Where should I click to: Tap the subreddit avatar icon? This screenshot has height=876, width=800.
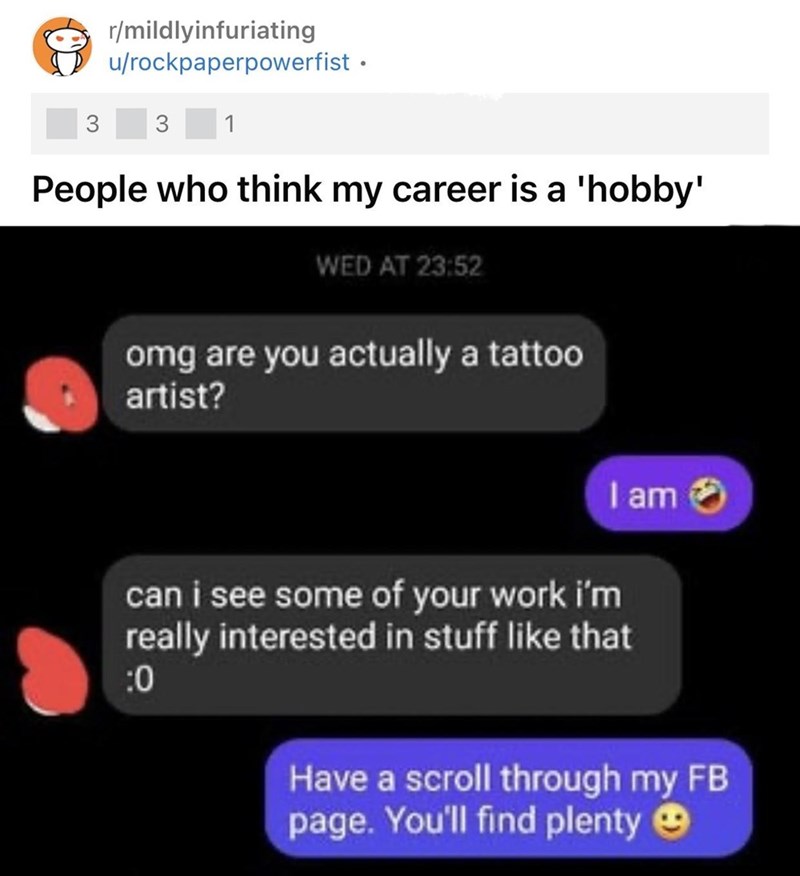(63, 48)
